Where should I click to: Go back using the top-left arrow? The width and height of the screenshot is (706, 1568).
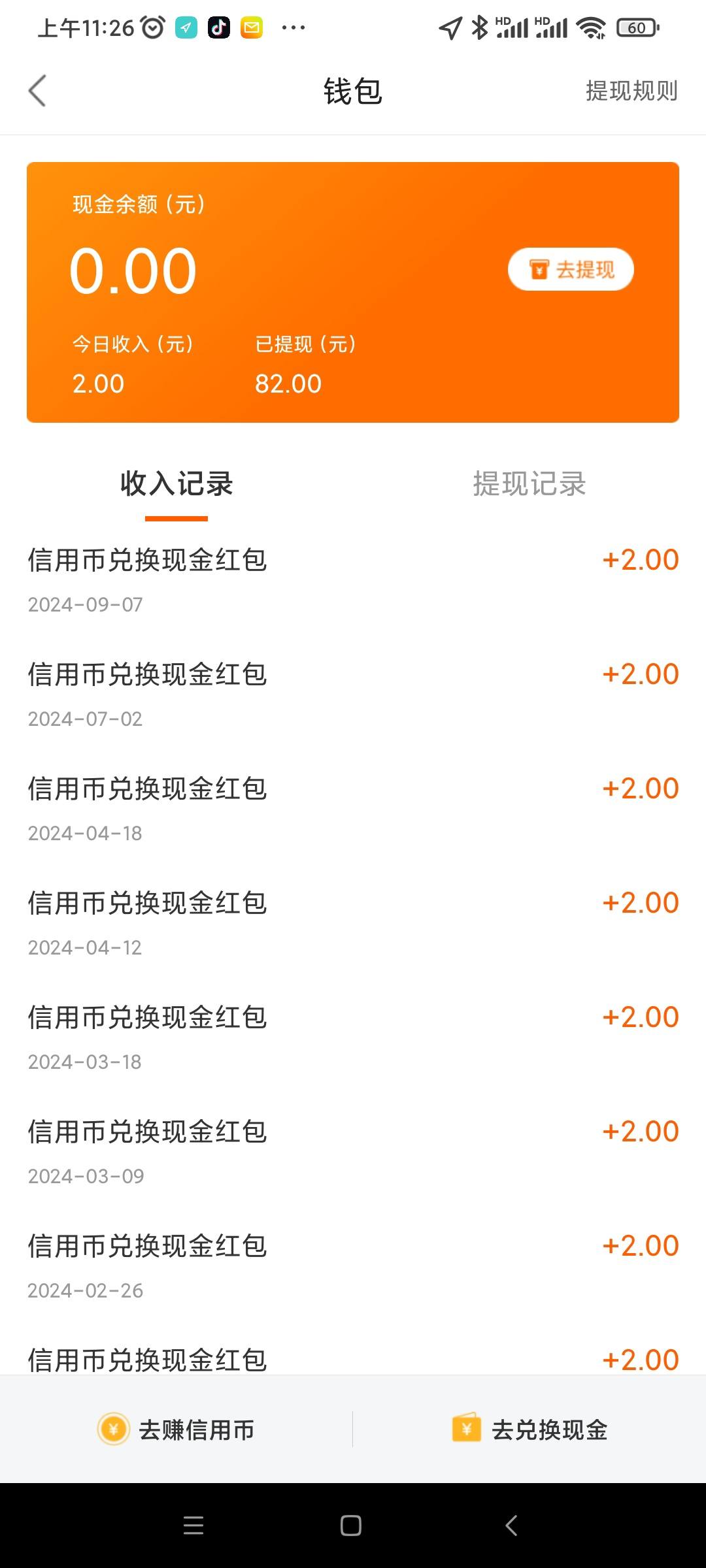[x=37, y=90]
